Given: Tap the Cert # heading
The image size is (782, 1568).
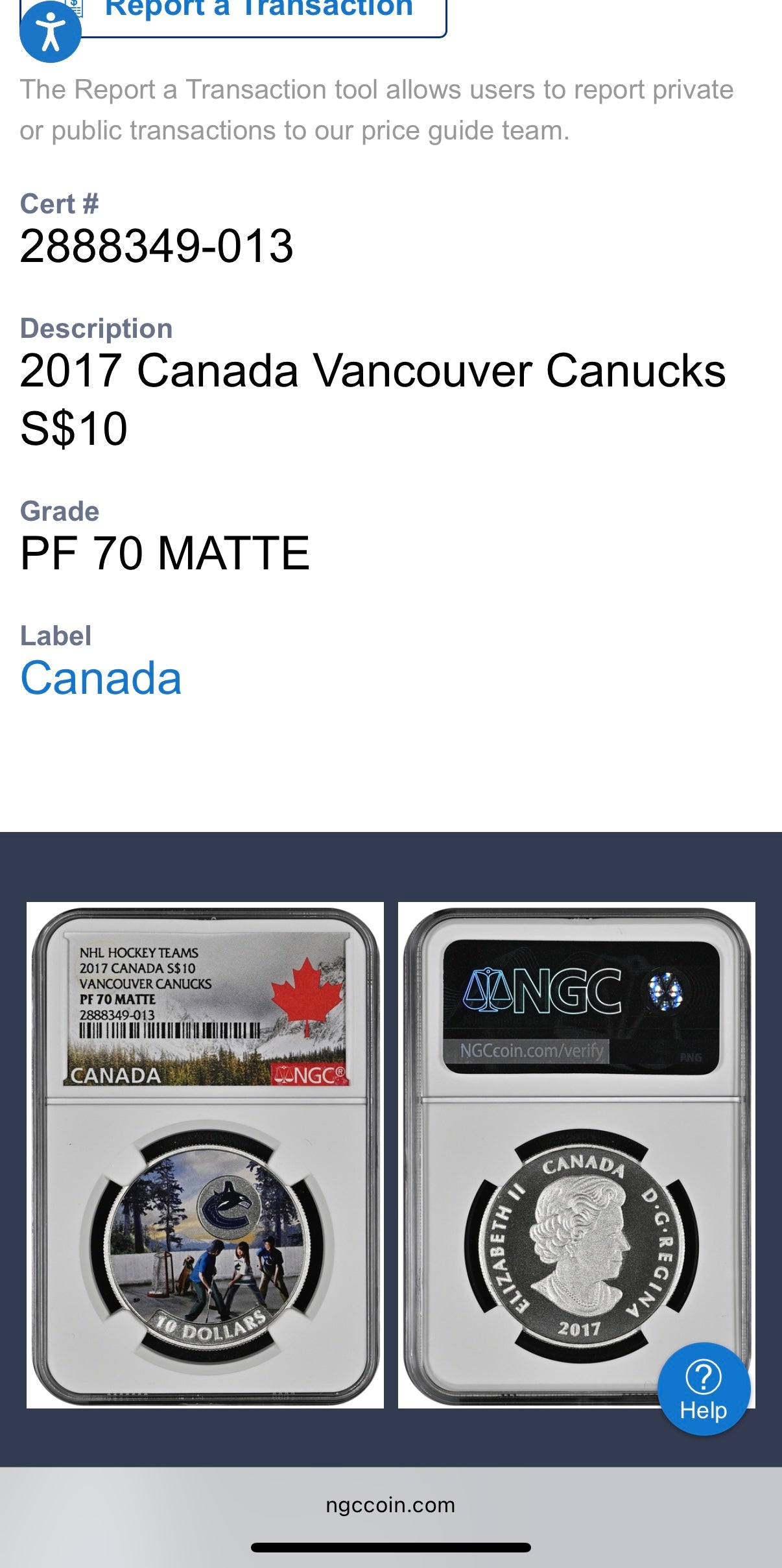Looking at the screenshot, I should (60, 204).
